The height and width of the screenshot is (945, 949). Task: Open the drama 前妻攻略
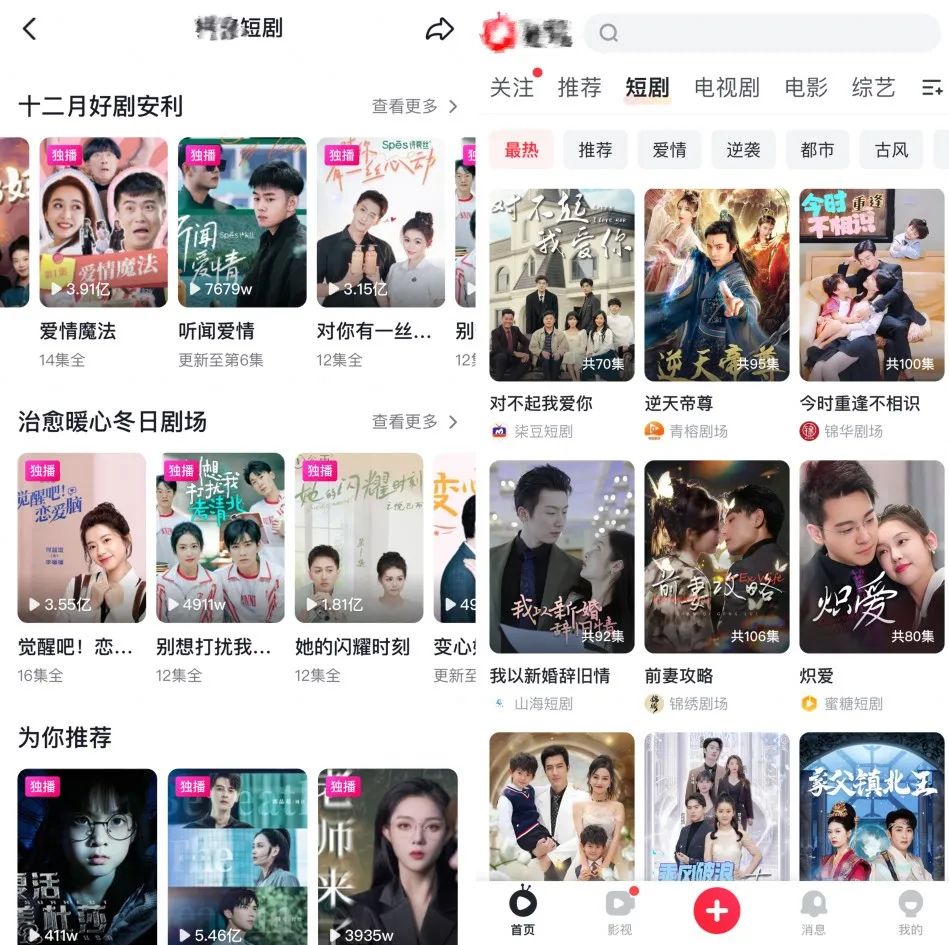pyautogui.click(x=716, y=556)
